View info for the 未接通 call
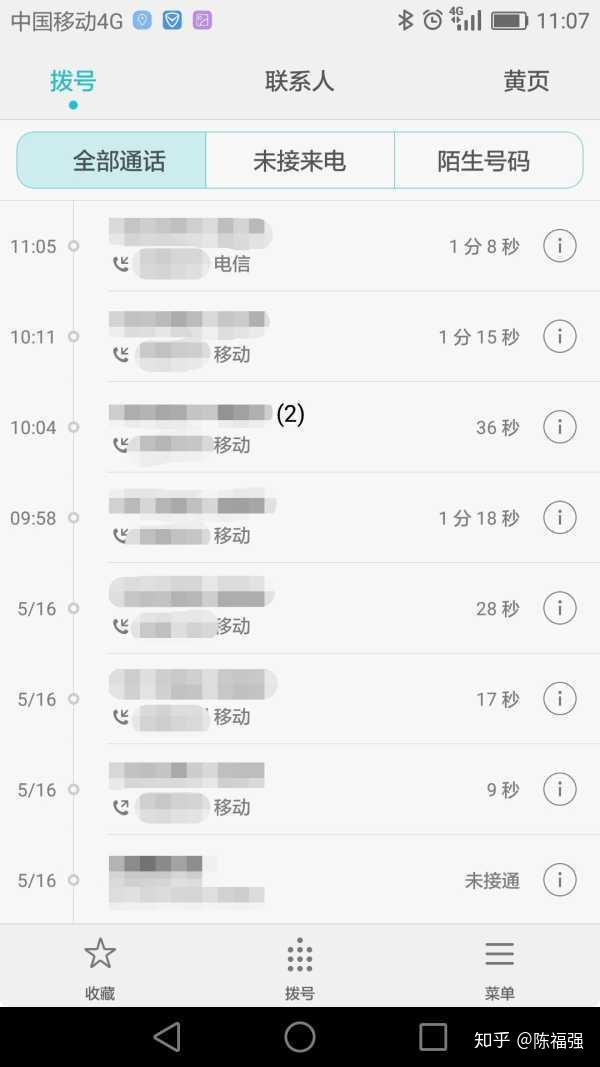Viewport: 600px width, 1067px height. point(559,880)
